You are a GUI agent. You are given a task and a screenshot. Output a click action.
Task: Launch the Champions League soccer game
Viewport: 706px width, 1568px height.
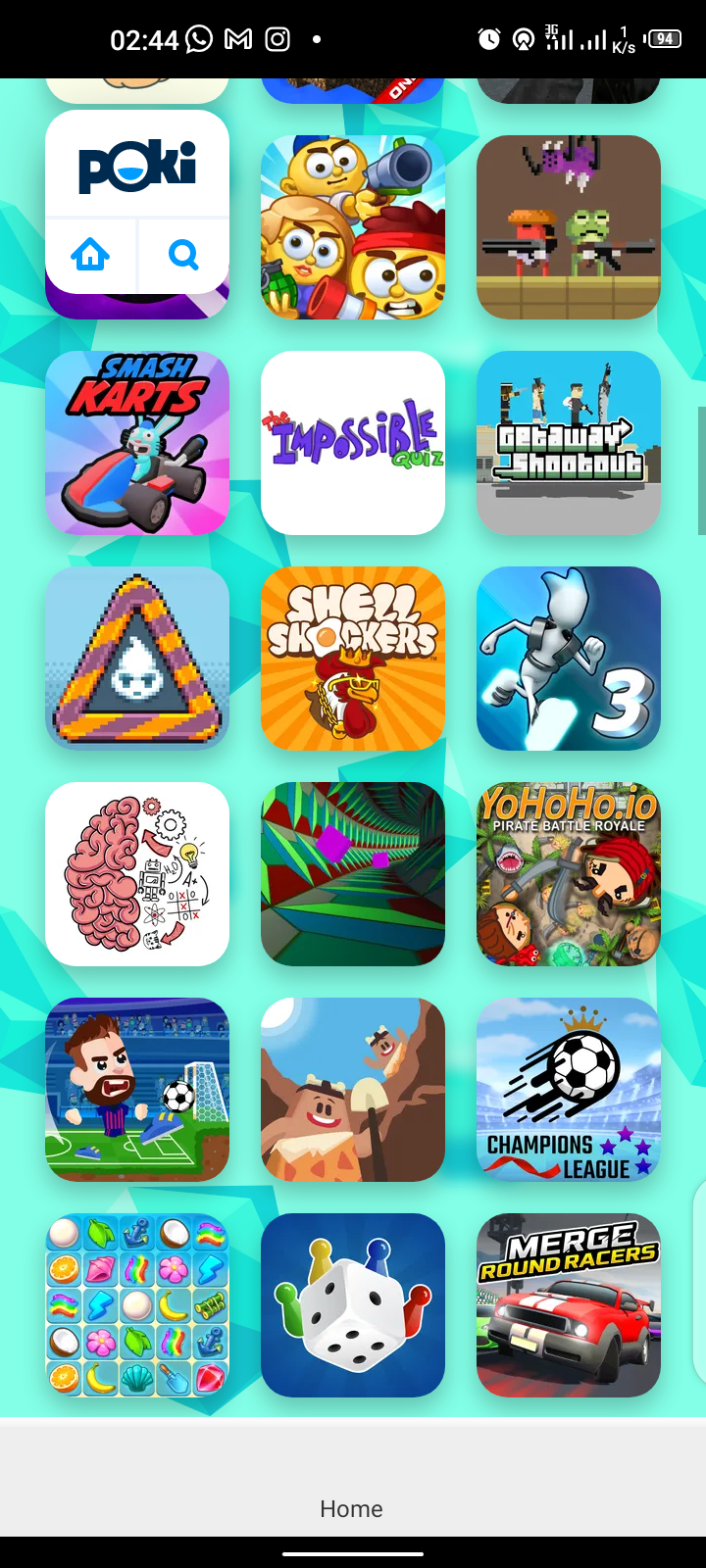[x=569, y=1090]
